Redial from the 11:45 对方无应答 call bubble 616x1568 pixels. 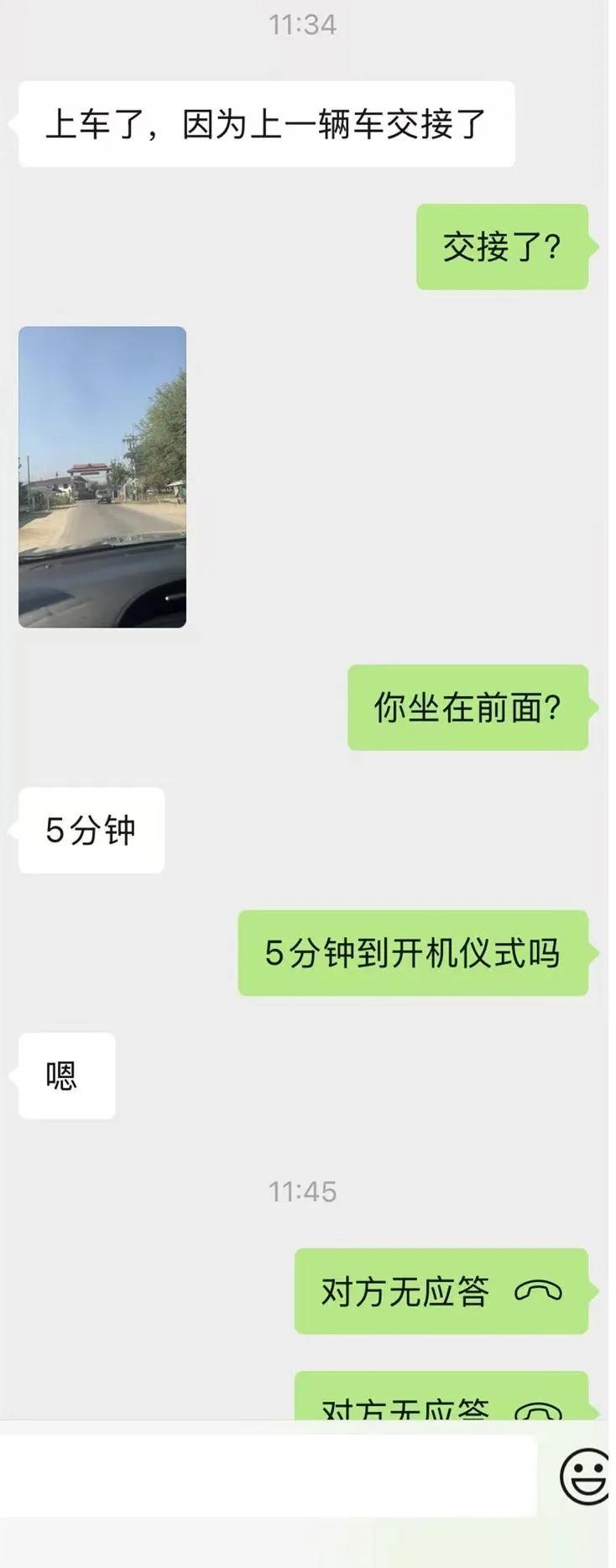(441, 1291)
